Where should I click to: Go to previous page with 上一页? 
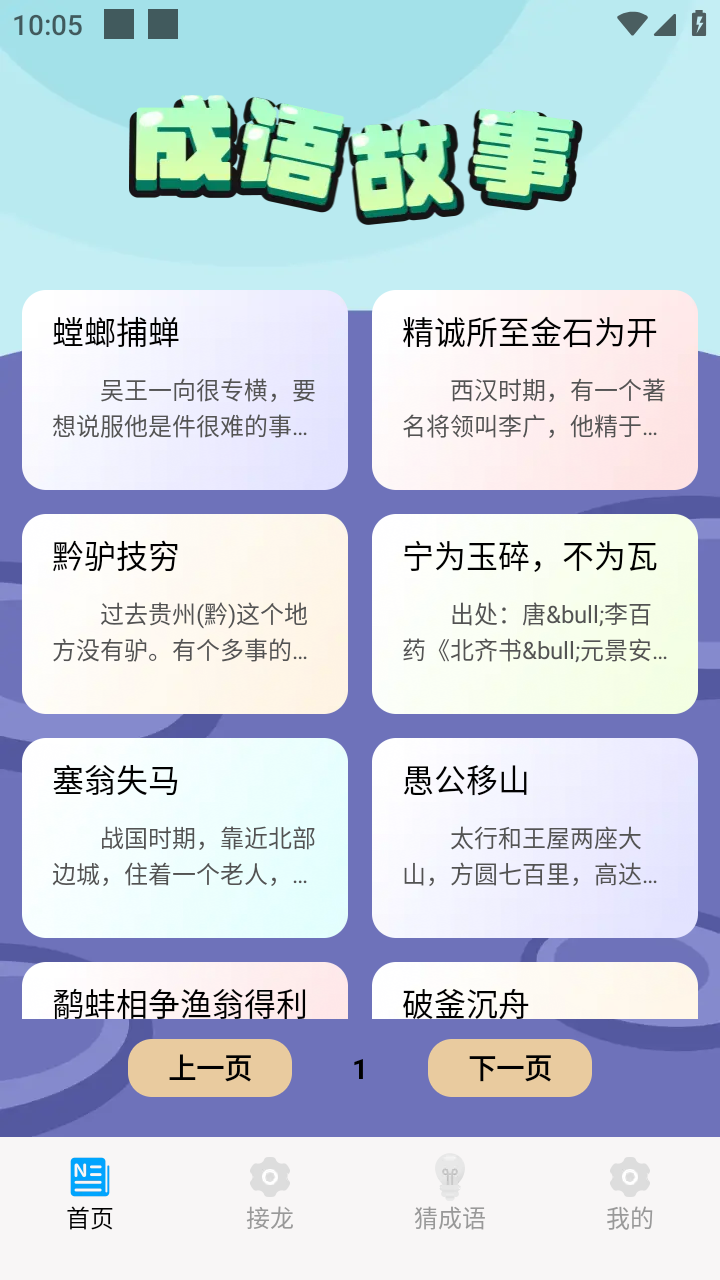tap(210, 1068)
